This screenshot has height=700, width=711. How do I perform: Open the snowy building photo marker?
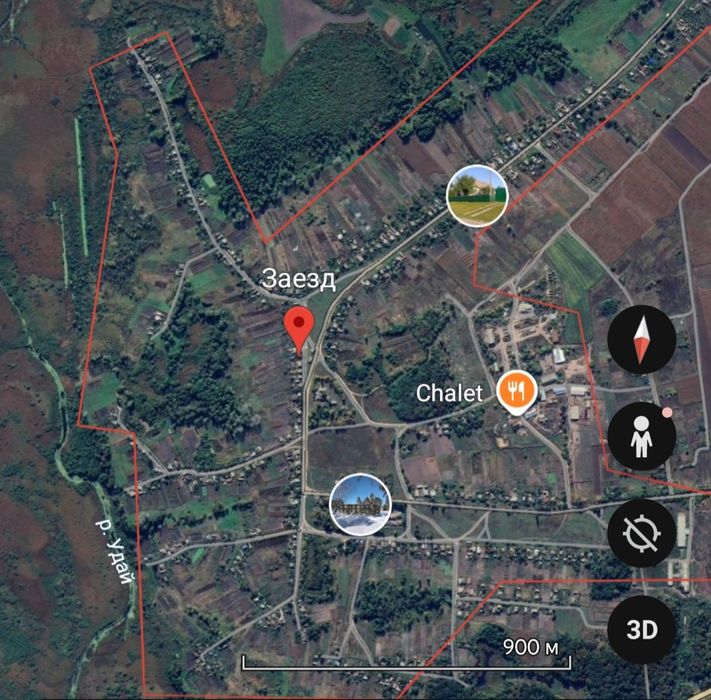360,503
